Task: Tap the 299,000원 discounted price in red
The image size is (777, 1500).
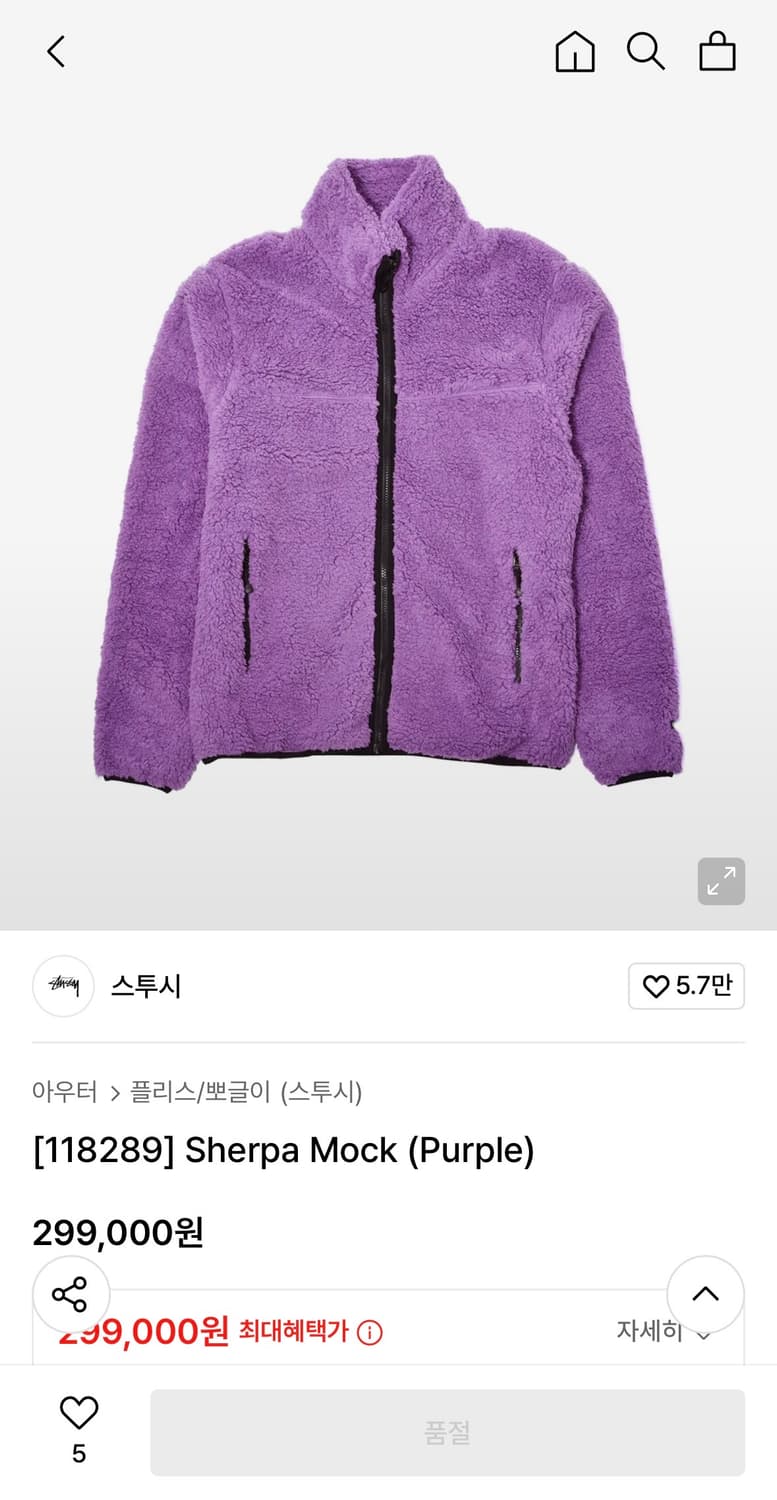Action: coord(140,1332)
